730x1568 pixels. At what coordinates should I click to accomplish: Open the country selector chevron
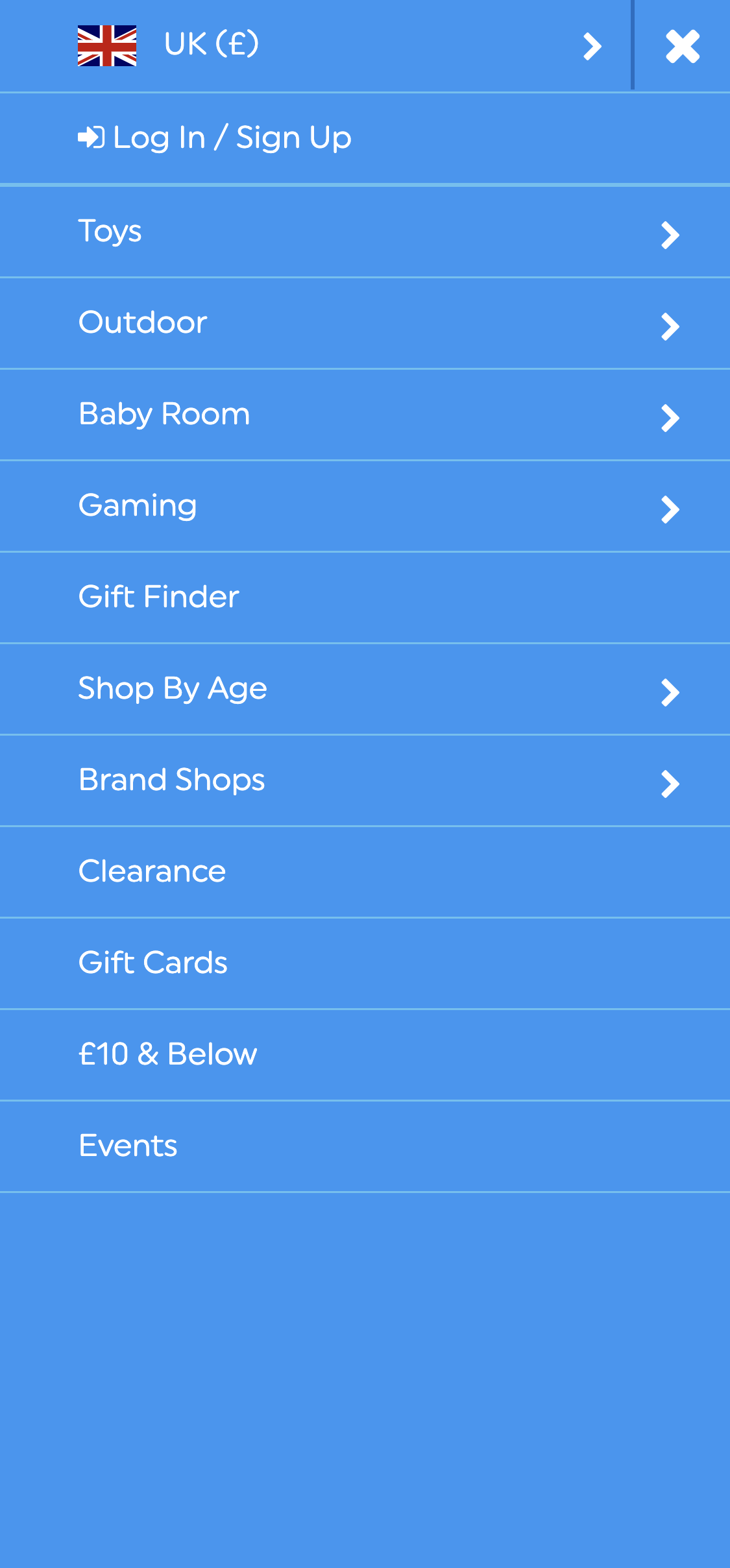click(592, 45)
